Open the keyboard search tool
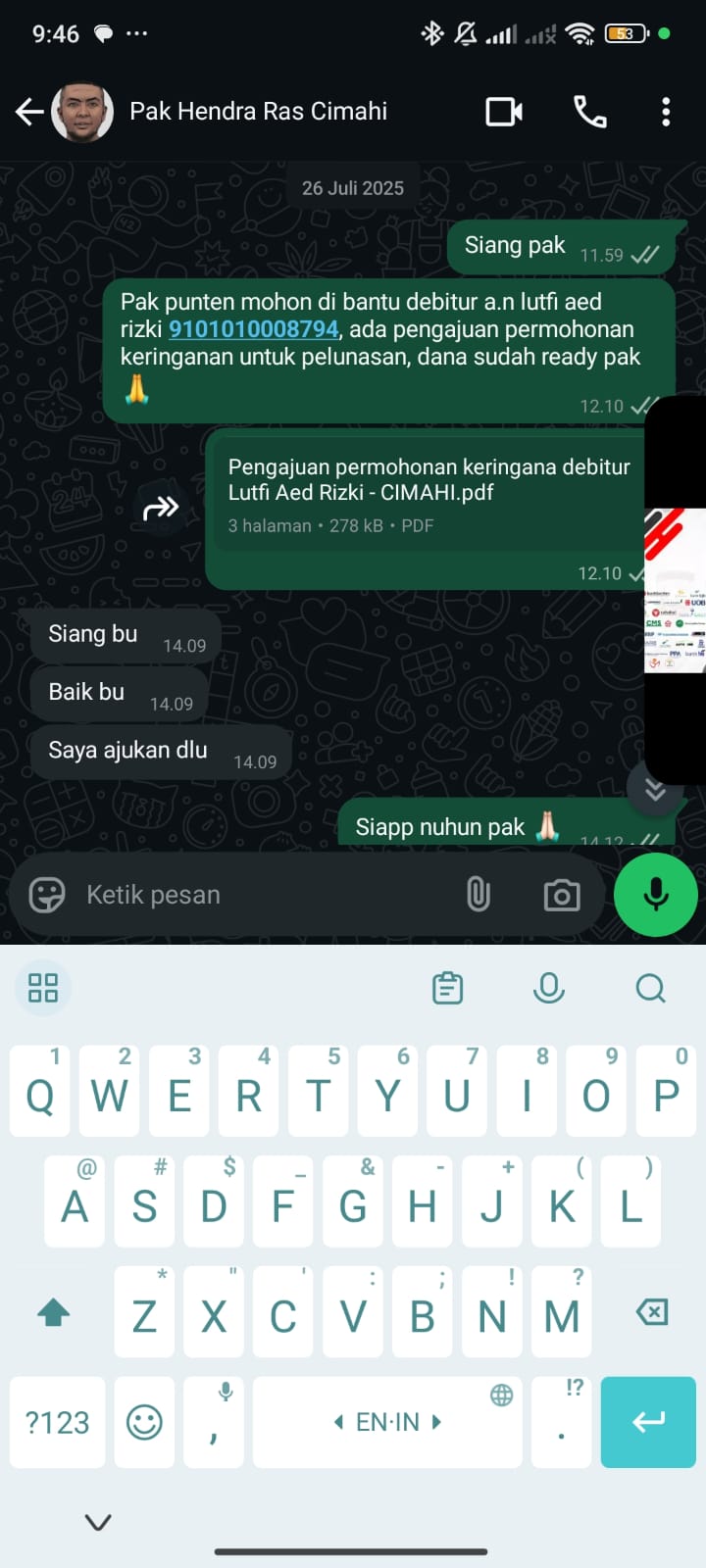The image size is (706, 1568). pyautogui.click(x=650, y=988)
